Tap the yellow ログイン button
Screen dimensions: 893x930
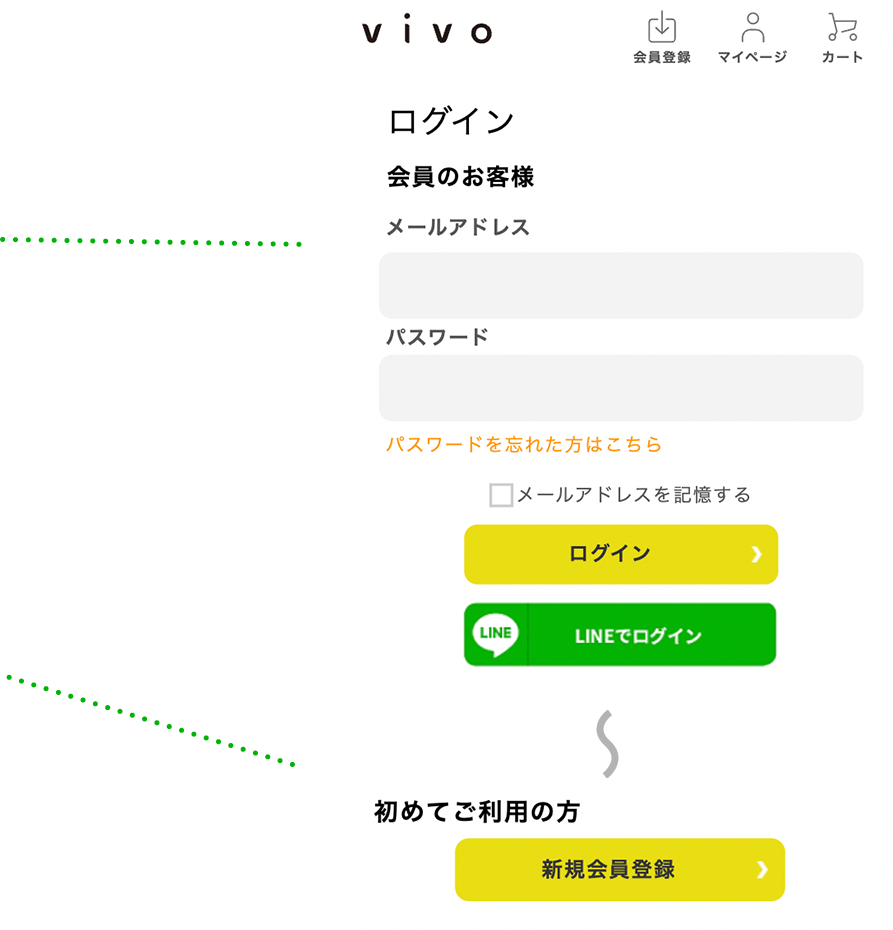coord(620,554)
